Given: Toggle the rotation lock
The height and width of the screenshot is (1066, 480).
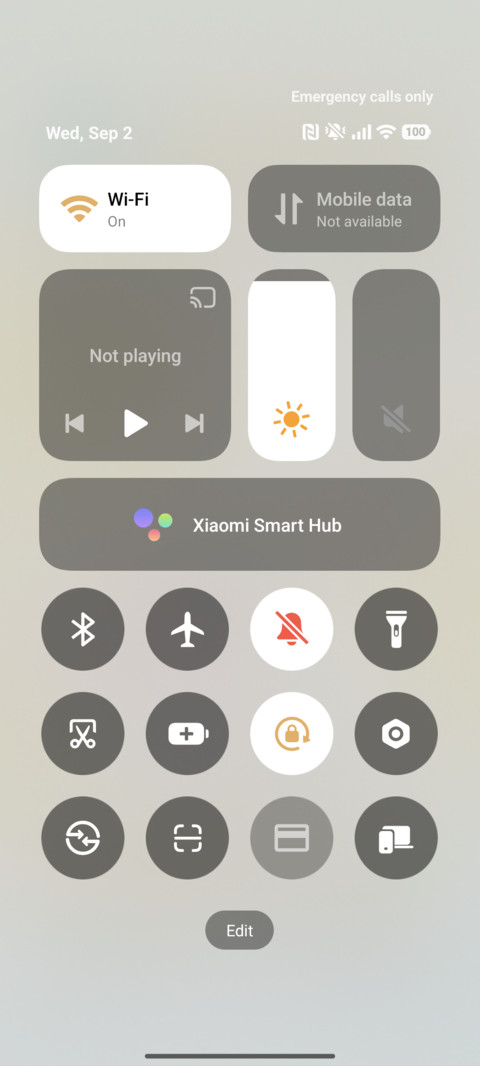Looking at the screenshot, I should tap(292, 734).
